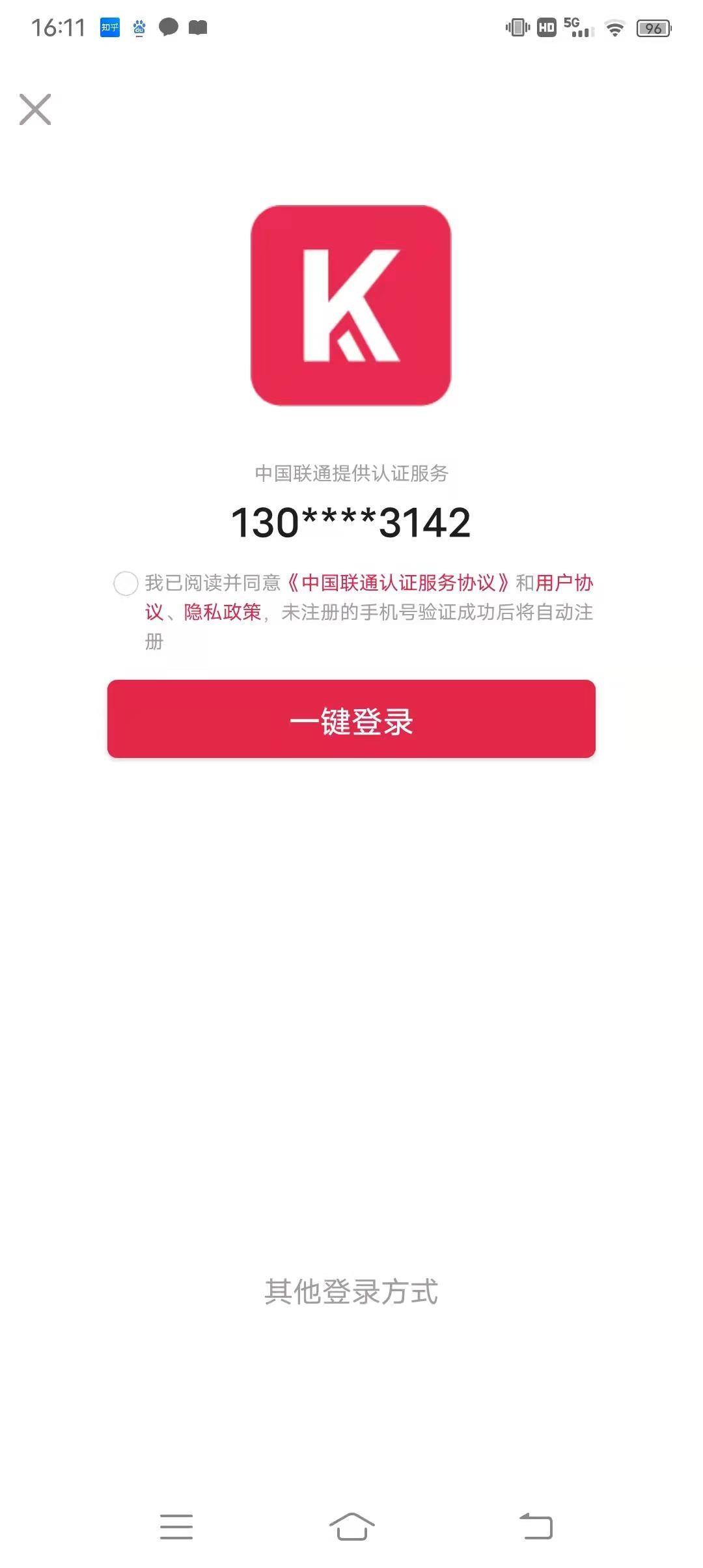Expand 其他登录方式 to show other login options
Viewport: 703px width, 1568px height.
(351, 1293)
